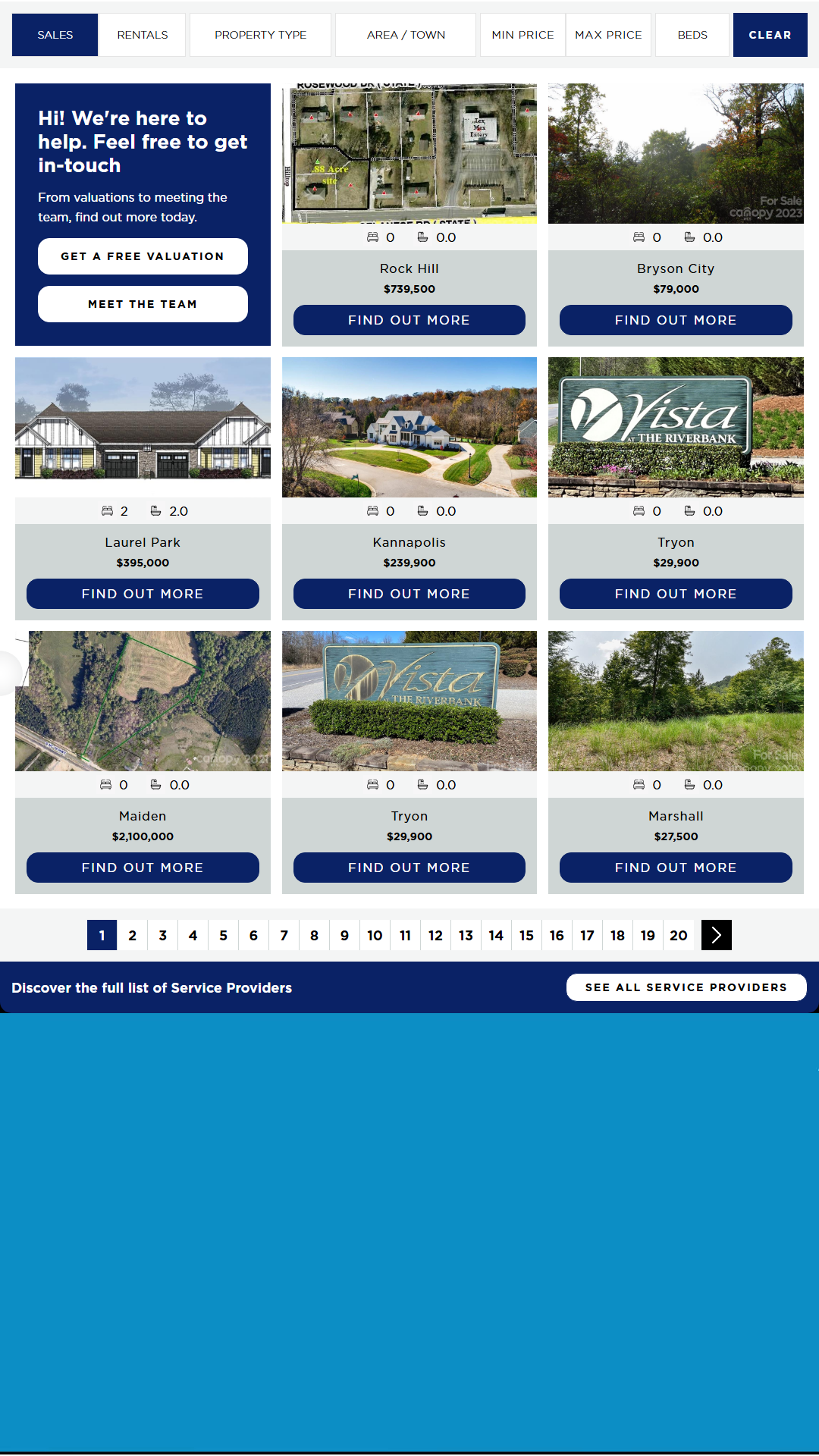Clear all search filters
This screenshot has width=819, height=1456.
pos(770,35)
